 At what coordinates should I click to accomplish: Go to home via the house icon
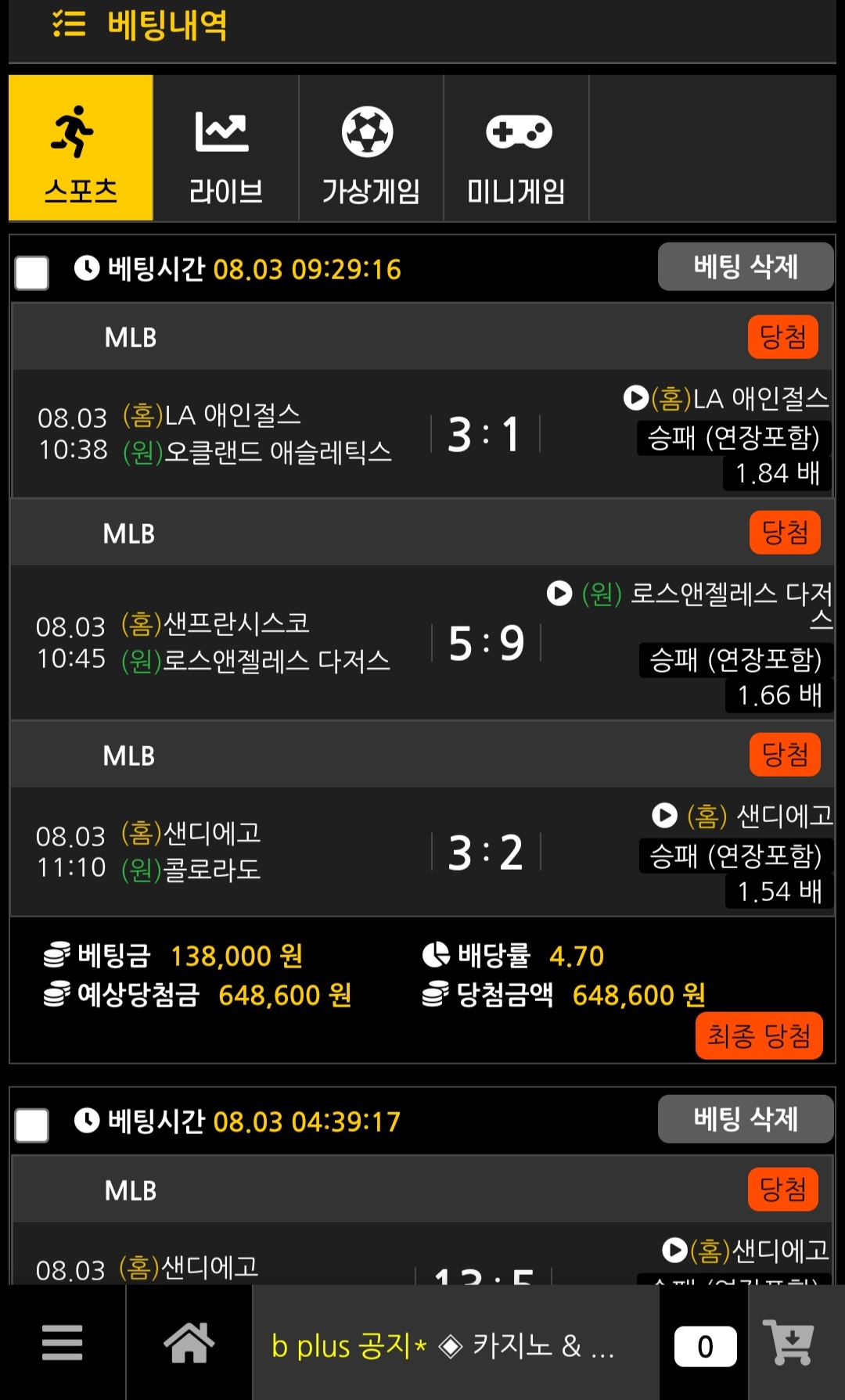pos(189,1343)
